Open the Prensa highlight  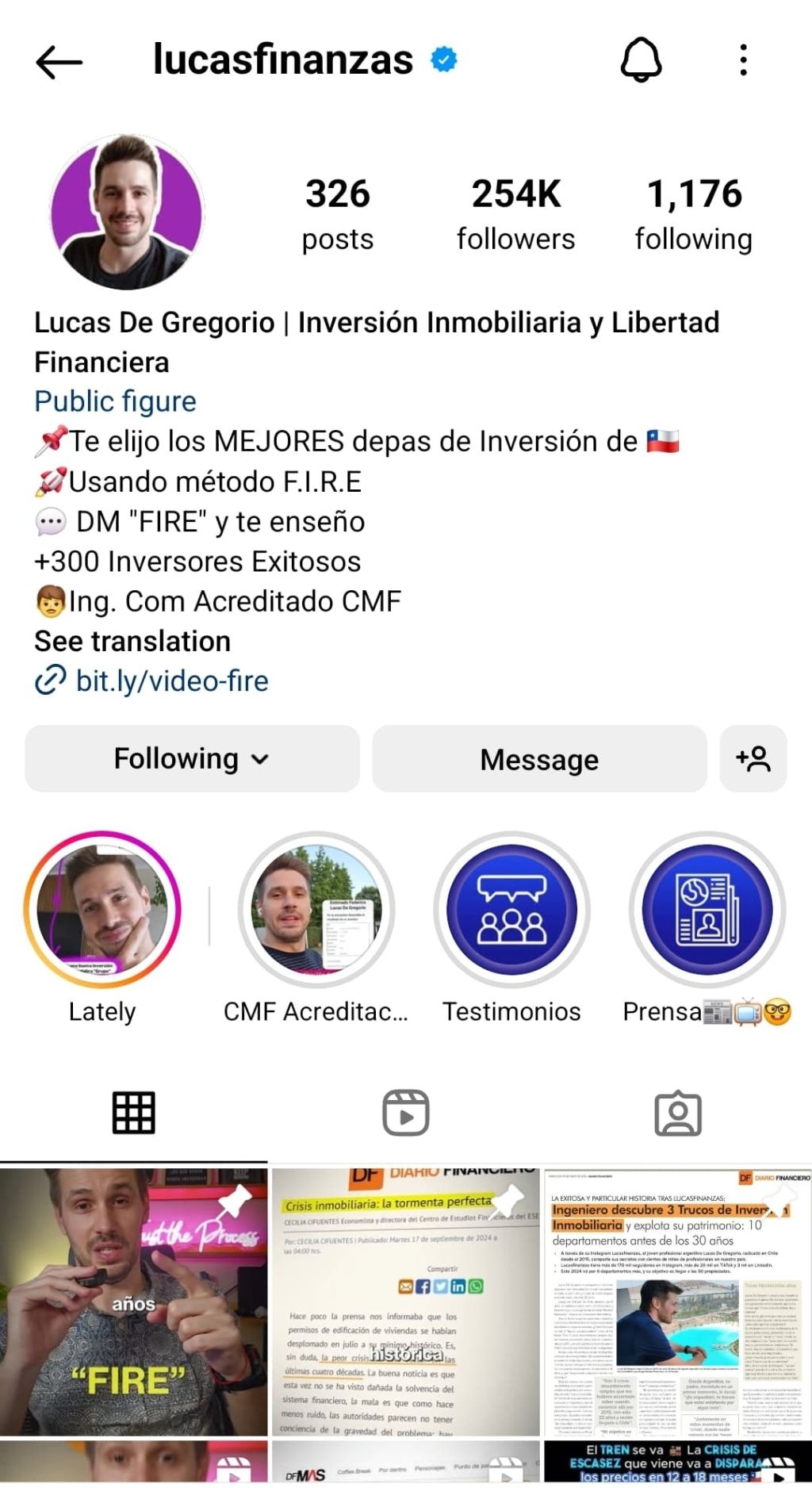pyautogui.click(x=707, y=910)
